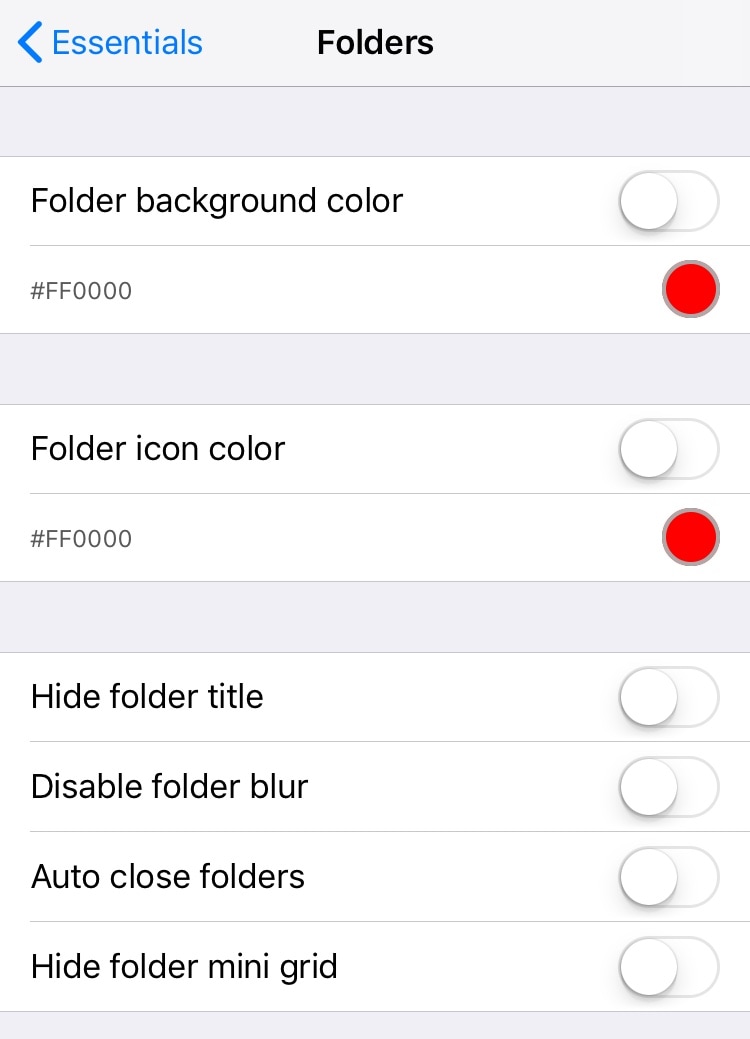Image resolution: width=750 pixels, height=1039 pixels.
Task: Enable Auto close folders
Action: tap(668, 876)
